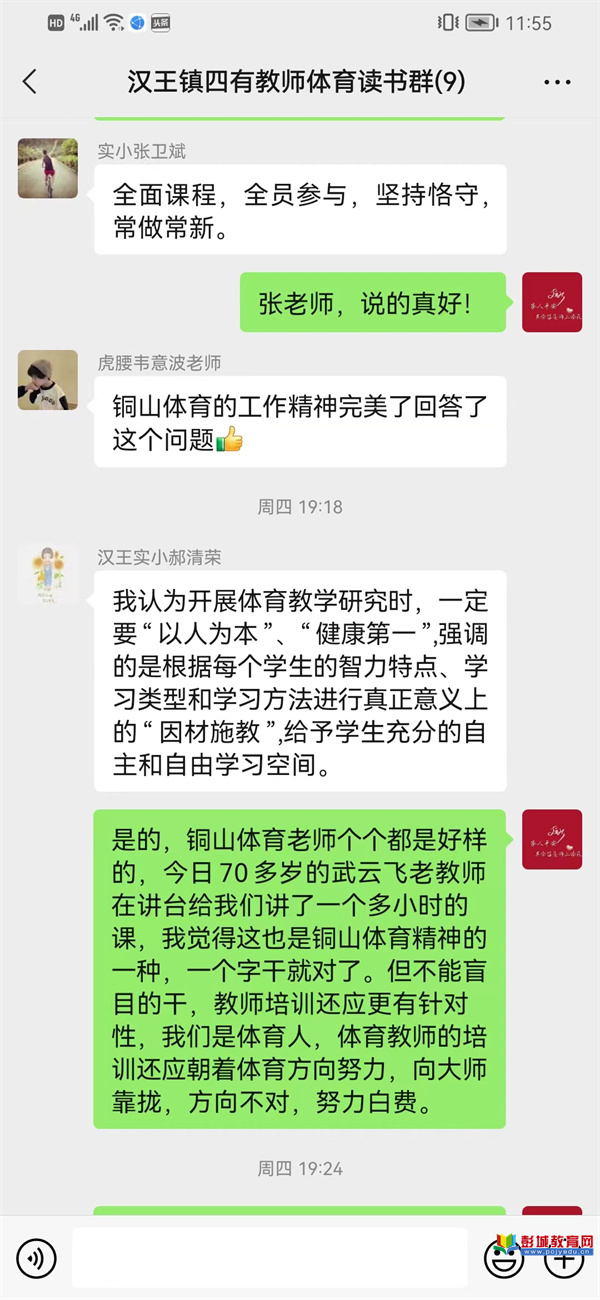View 汉王实小郝清荣's profile avatar
This screenshot has width=600, height=1300.
tap(47, 573)
